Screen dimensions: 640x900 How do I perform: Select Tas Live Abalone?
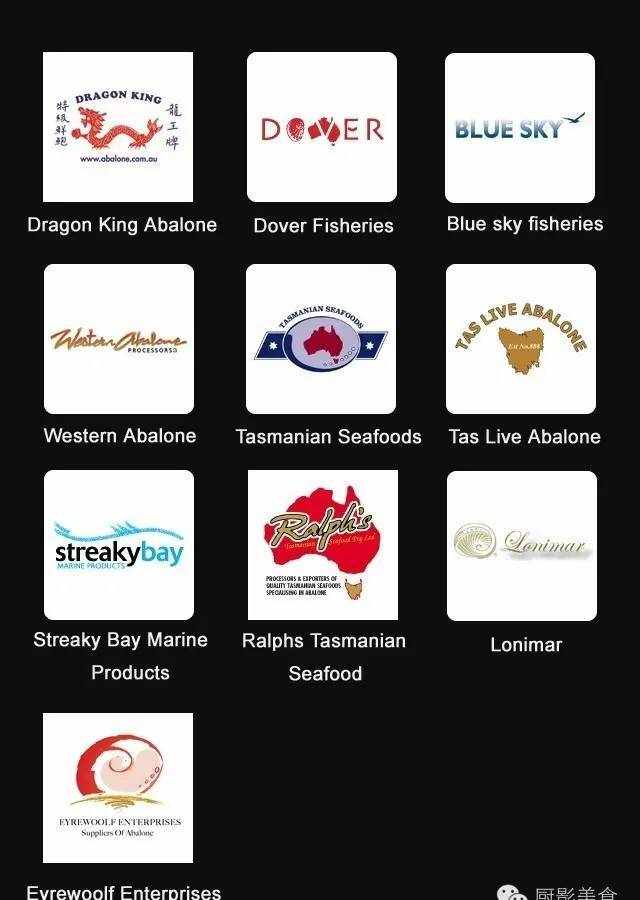click(521, 339)
